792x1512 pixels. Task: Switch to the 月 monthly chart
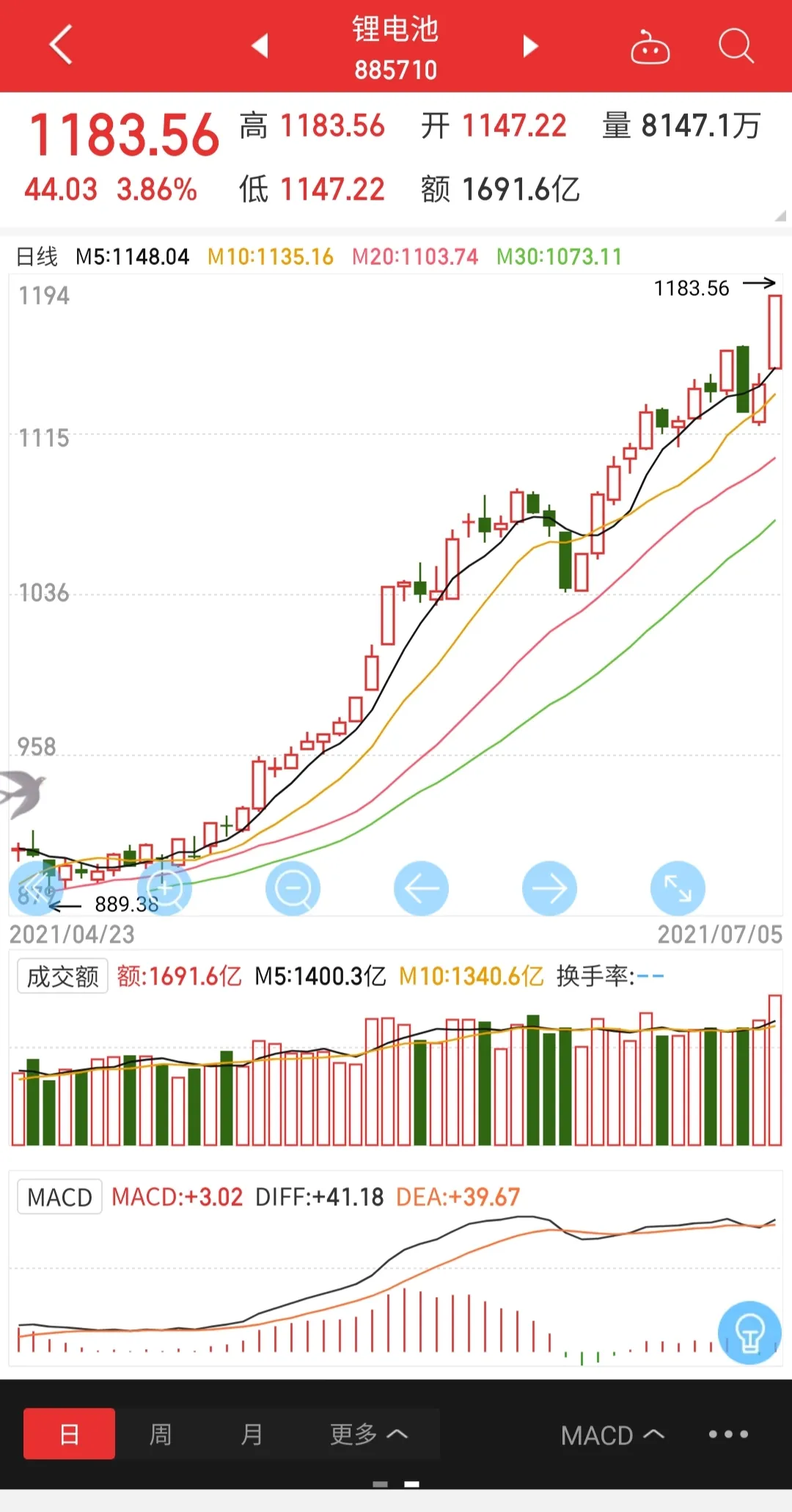[x=252, y=1434]
